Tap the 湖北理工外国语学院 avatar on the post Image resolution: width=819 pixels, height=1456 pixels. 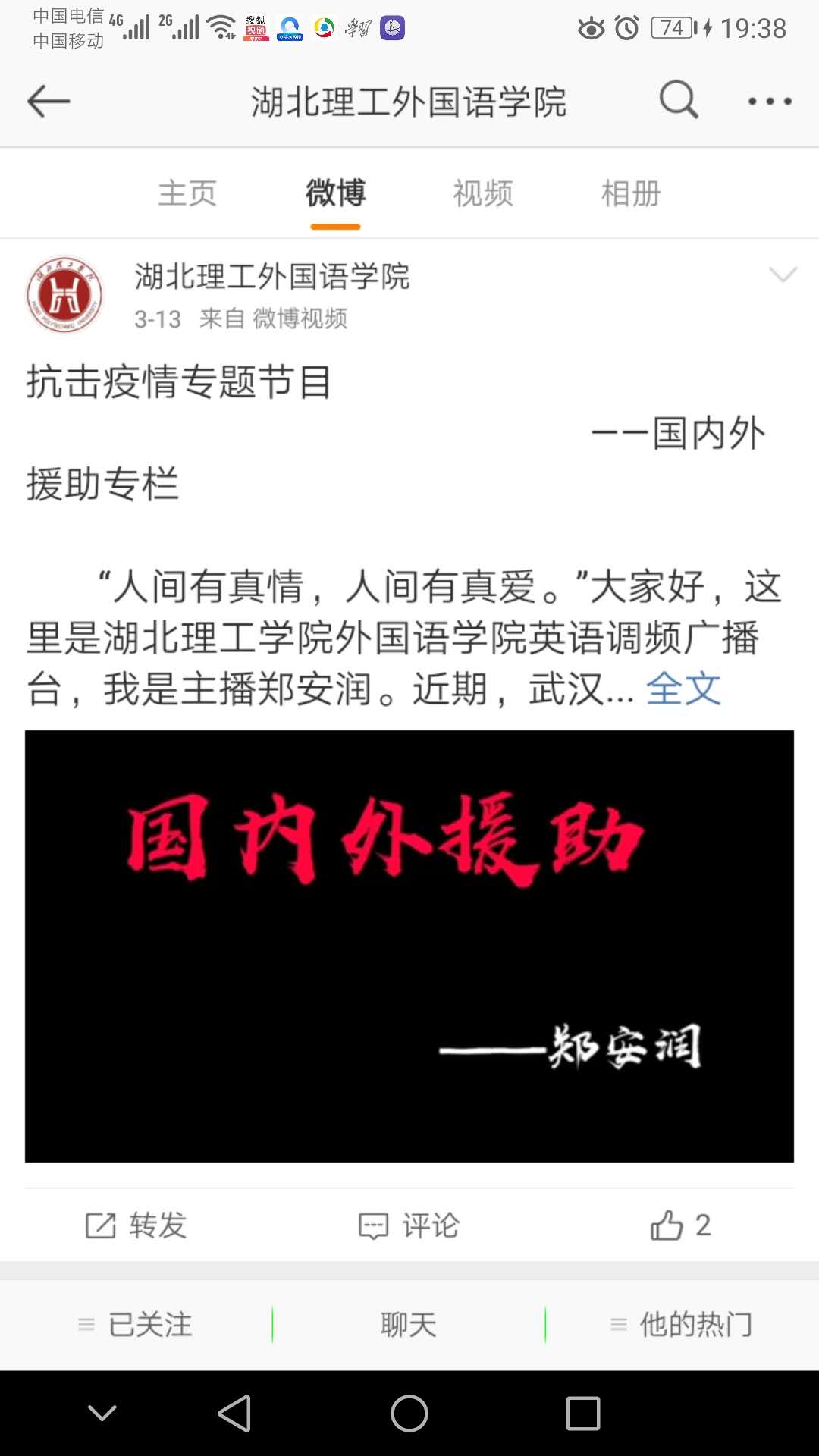pyautogui.click(x=64, y=295)
